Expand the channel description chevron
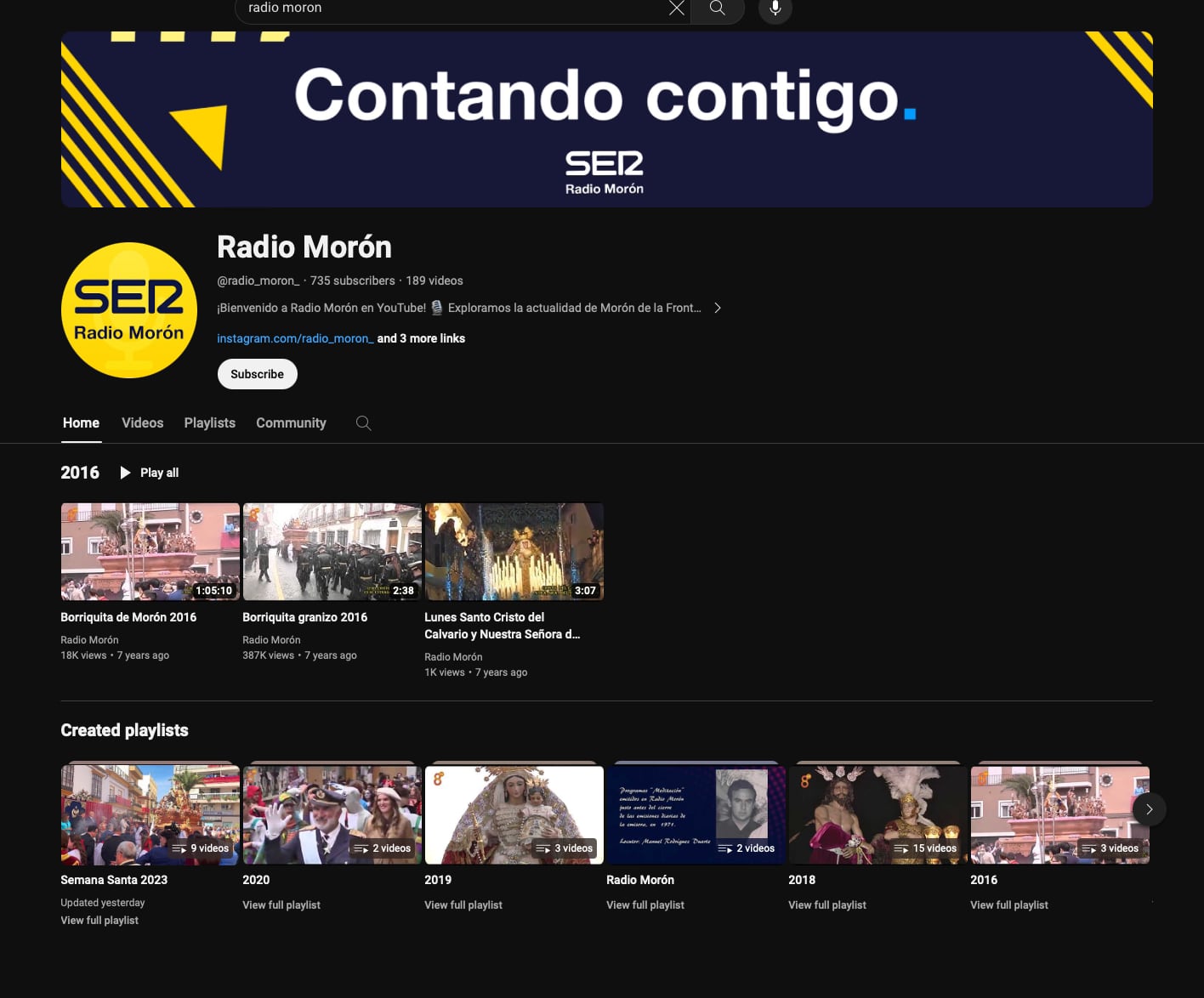Image resolution: width=1204 pixels, height=998 pixels. click(718, 308)
